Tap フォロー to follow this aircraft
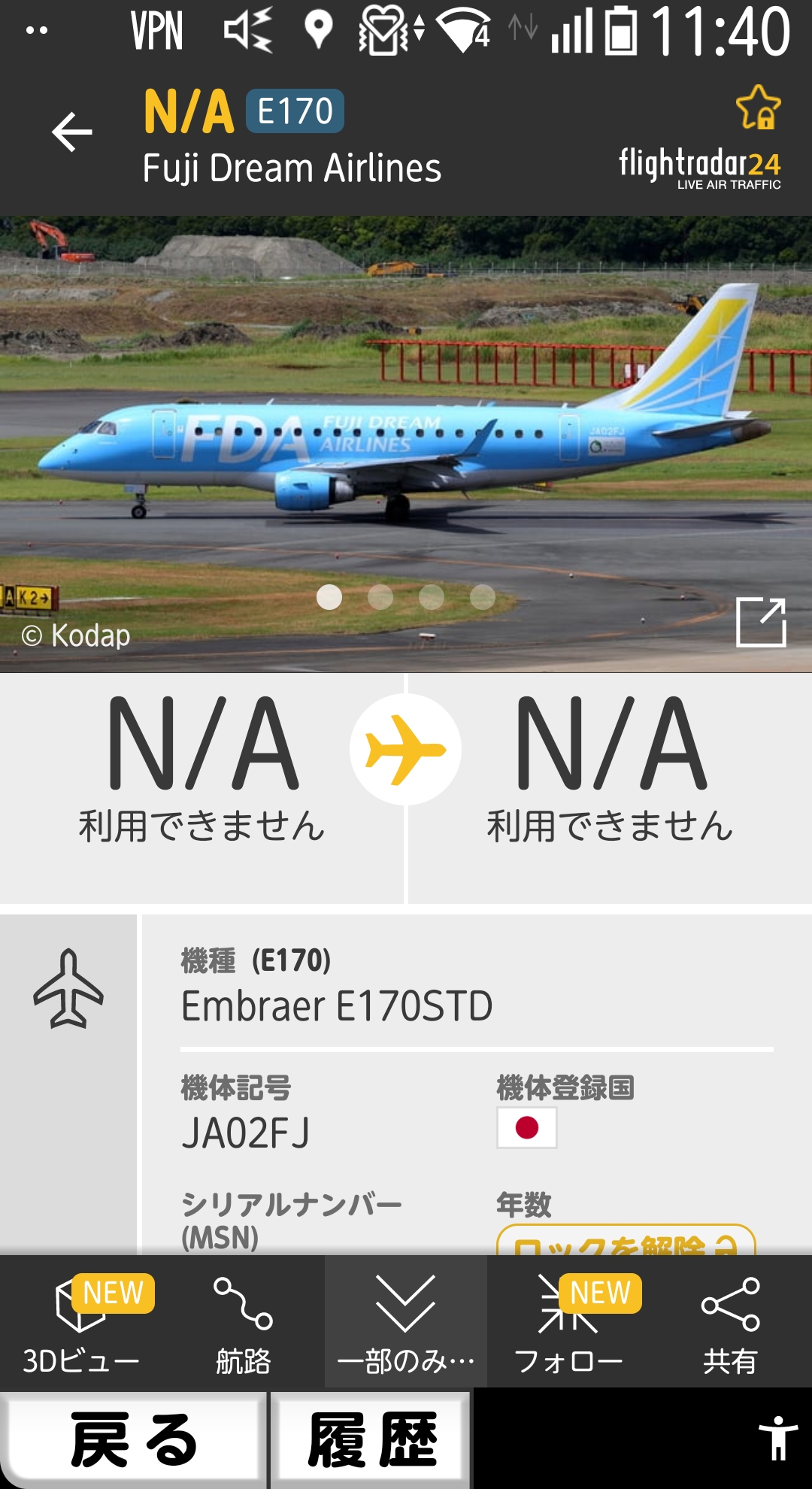812x1489 pixels. point(568,1325)
